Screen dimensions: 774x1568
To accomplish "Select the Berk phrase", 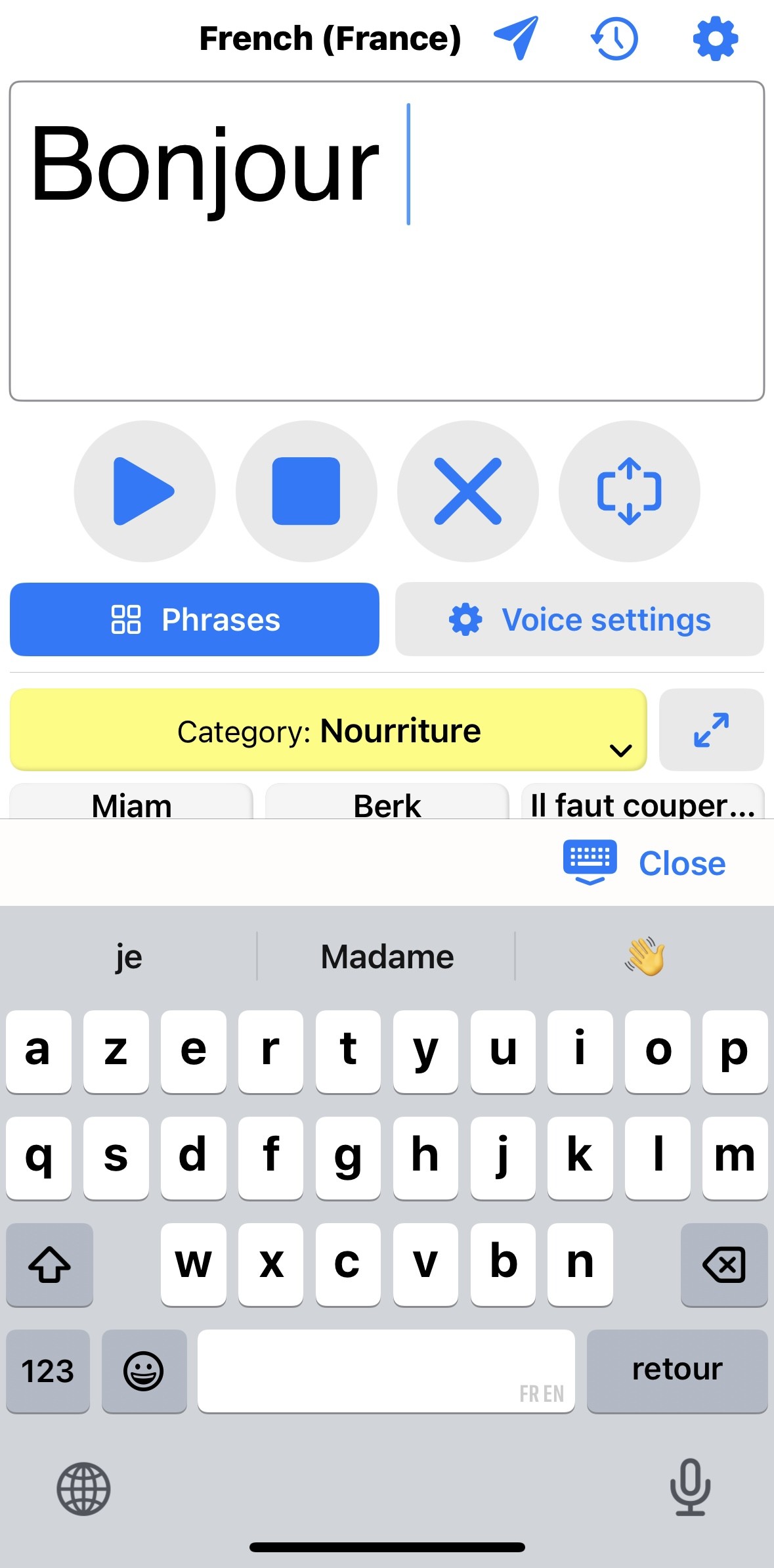I will click(387, 804).
